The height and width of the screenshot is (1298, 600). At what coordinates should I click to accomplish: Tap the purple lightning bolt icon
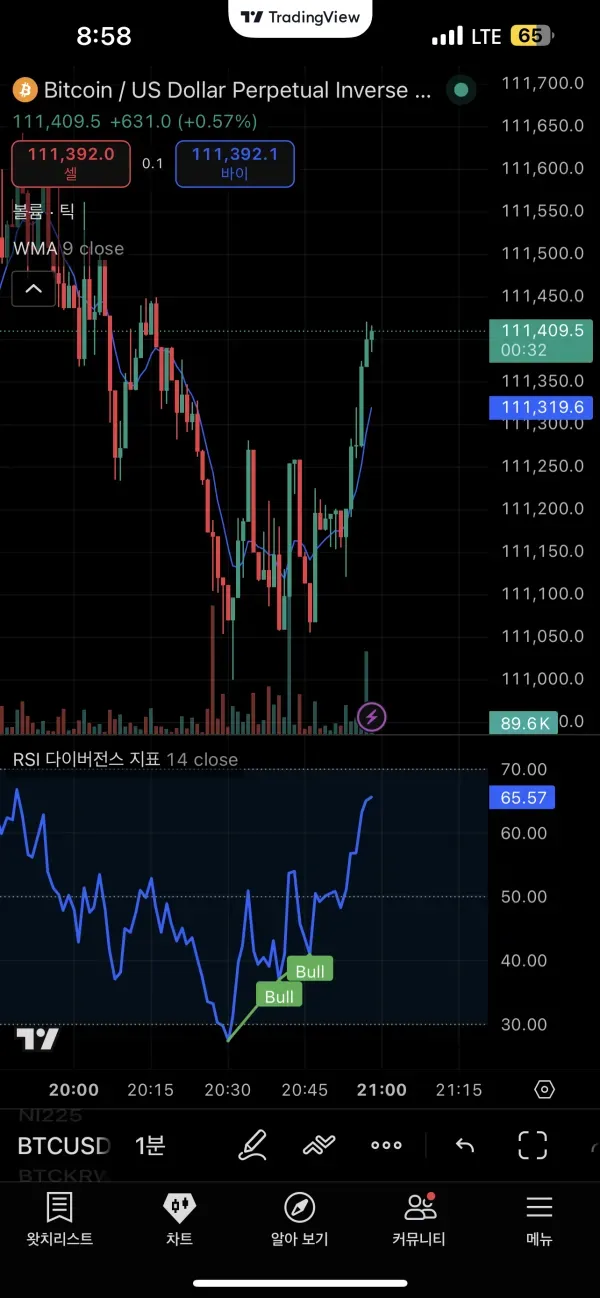[372, 716]
